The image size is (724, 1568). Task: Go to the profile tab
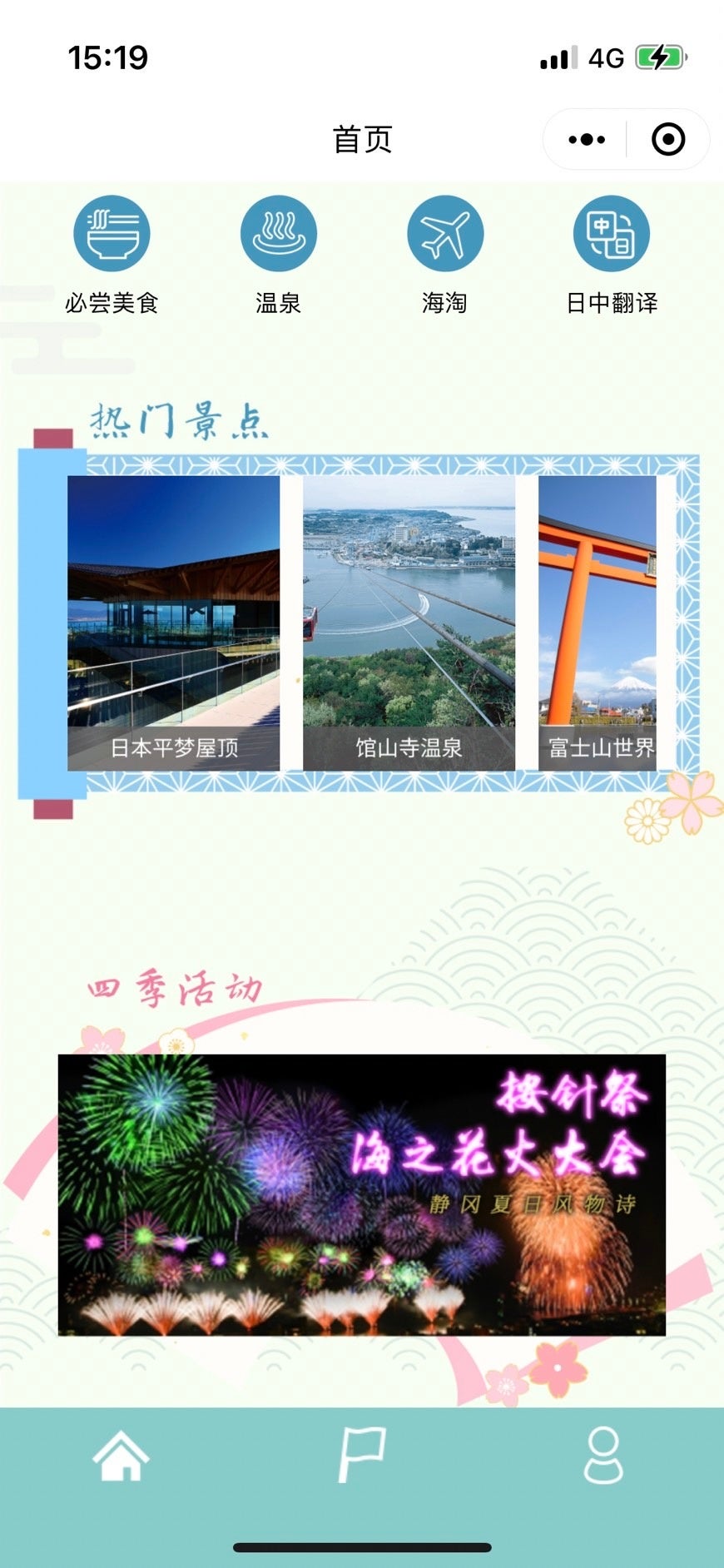(x=603, y=1456)
